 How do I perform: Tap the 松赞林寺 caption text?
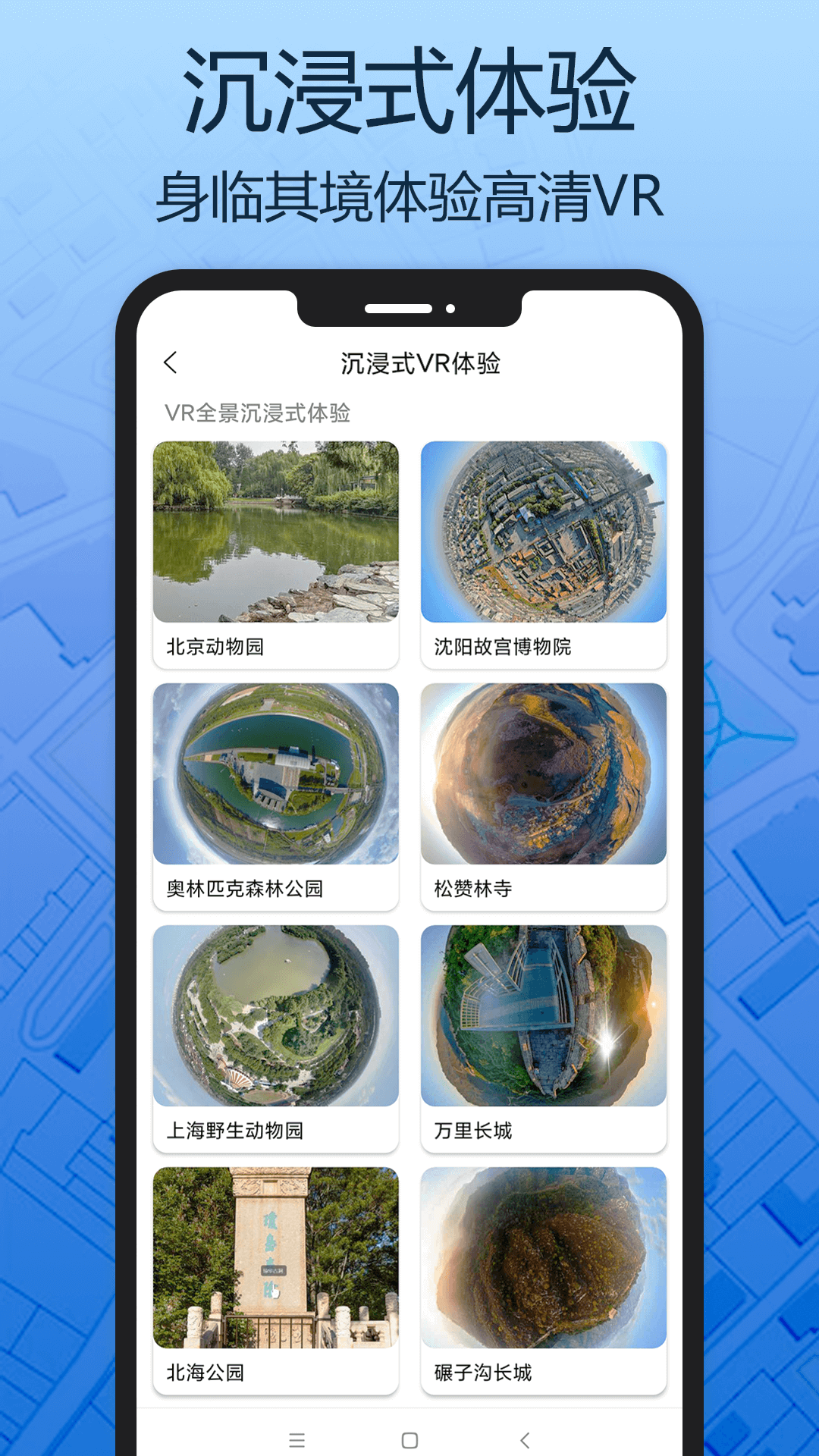tap(474, 888)
